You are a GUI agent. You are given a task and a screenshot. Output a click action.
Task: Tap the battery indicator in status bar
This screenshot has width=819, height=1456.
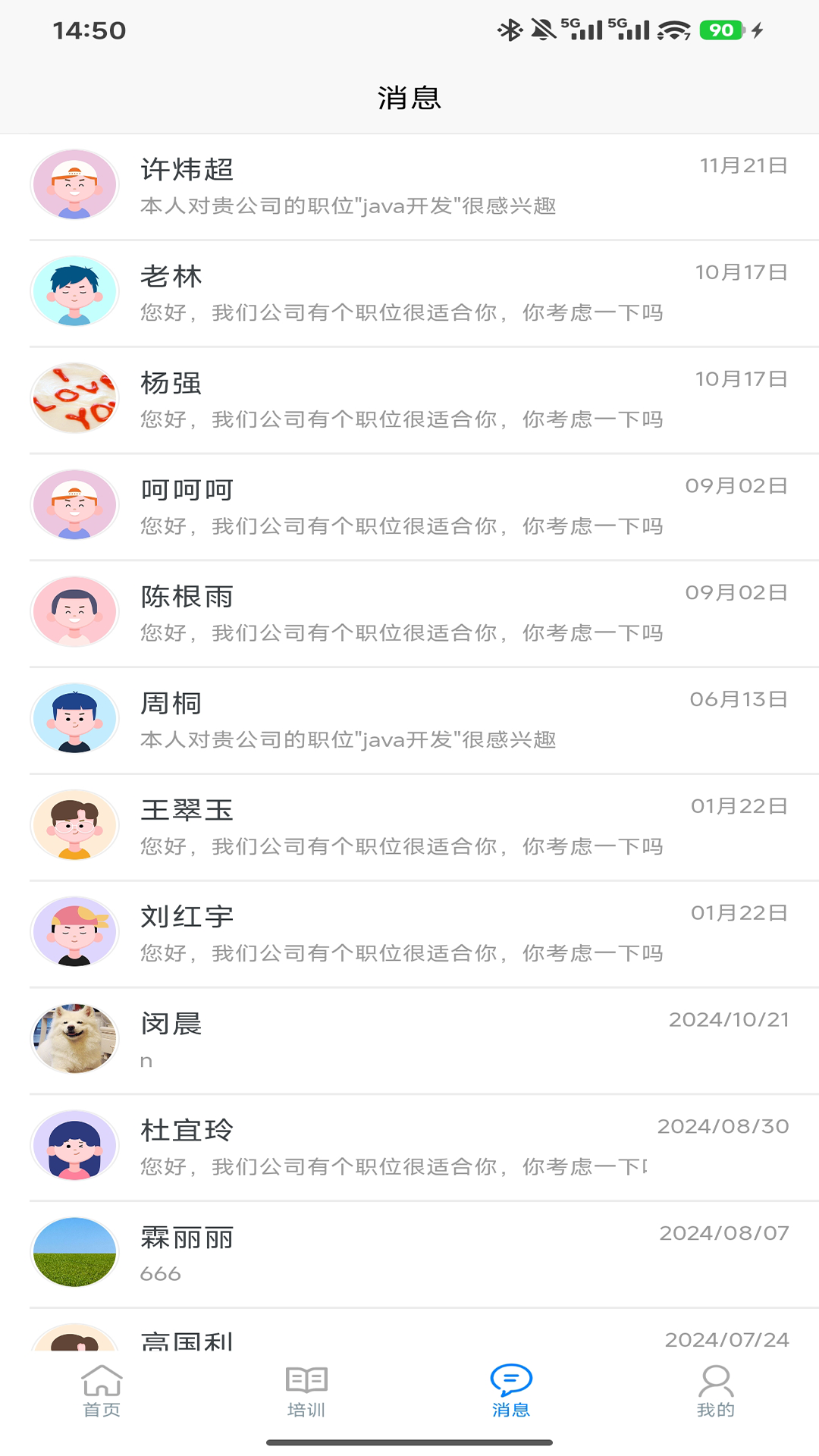(x=719, y=30)
